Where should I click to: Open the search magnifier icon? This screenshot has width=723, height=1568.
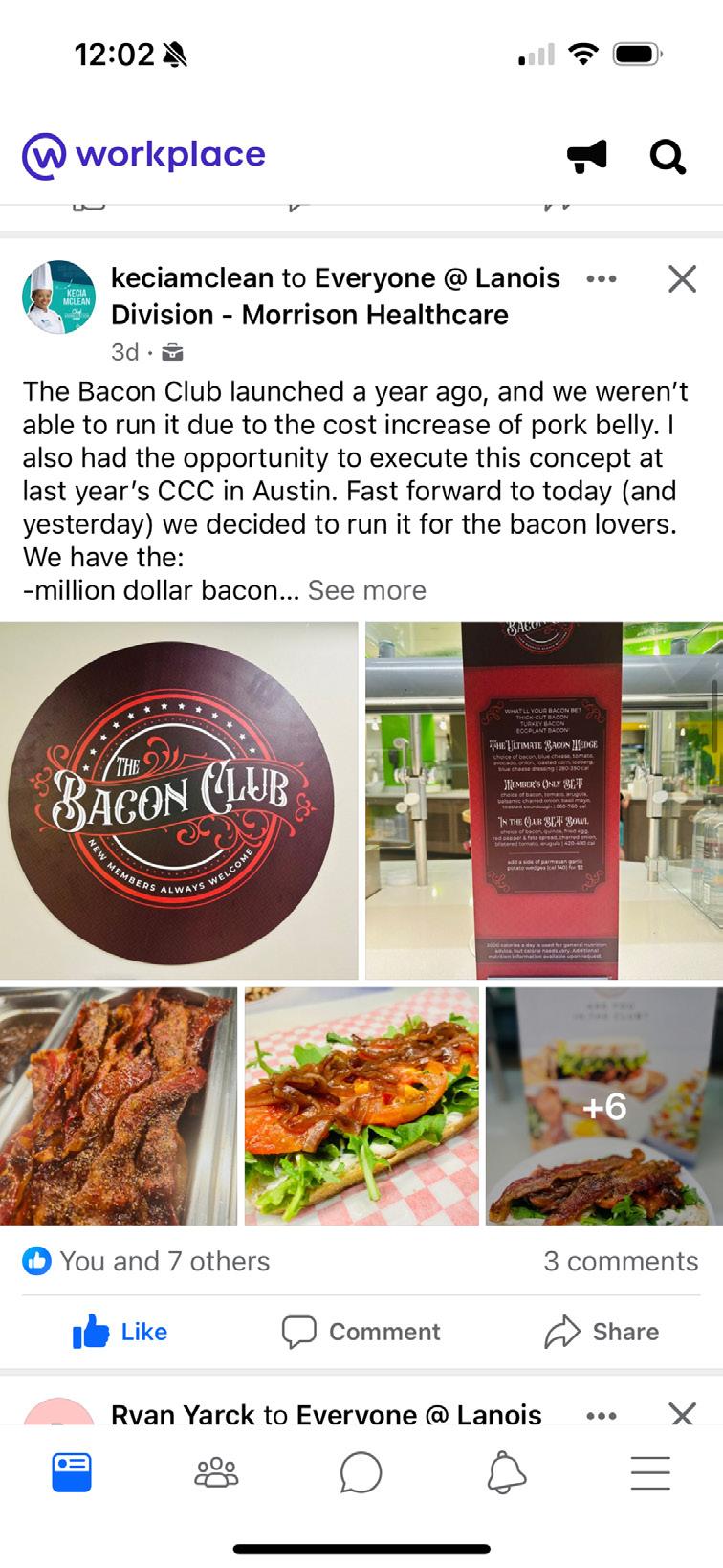click(x=668, y=156)
